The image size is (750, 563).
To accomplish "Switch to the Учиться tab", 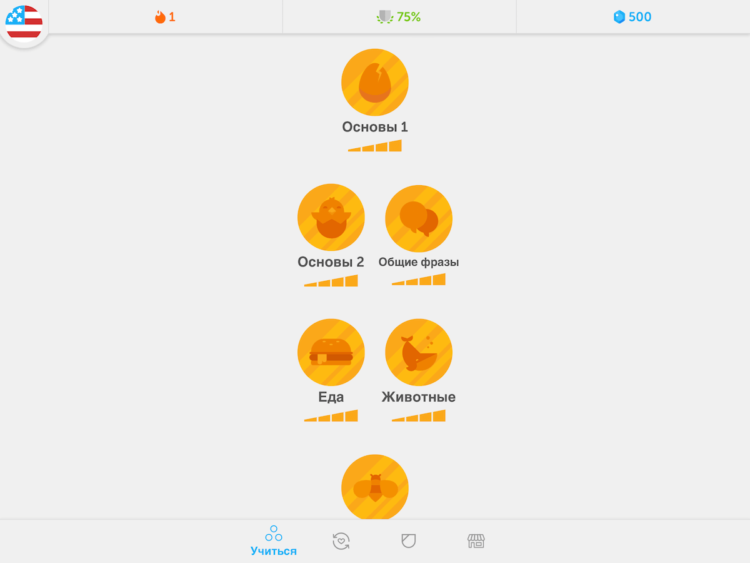I will pyautogui.click(x=273, y=541).
